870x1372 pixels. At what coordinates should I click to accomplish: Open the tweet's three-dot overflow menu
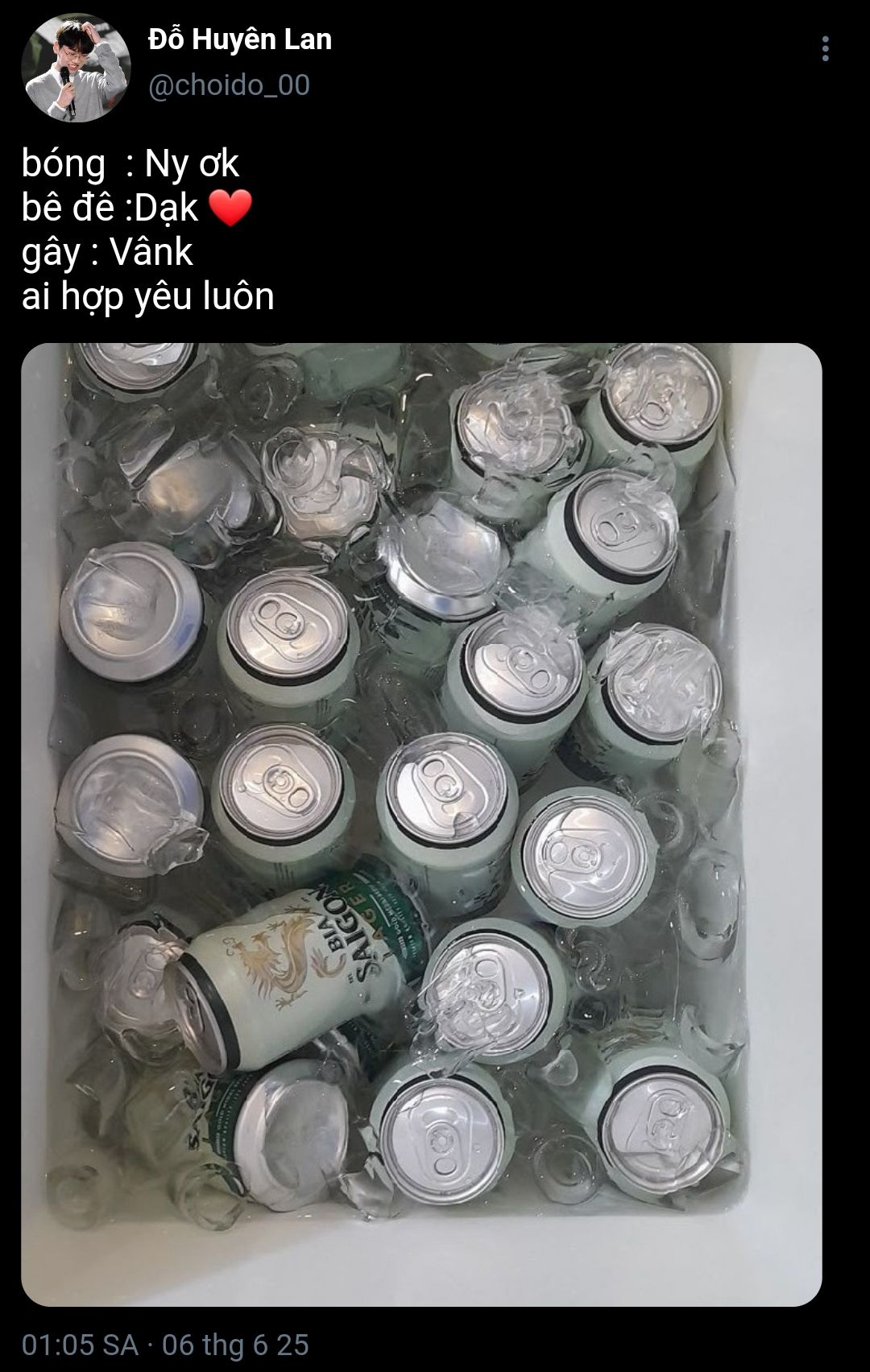(x=825, y=49)
